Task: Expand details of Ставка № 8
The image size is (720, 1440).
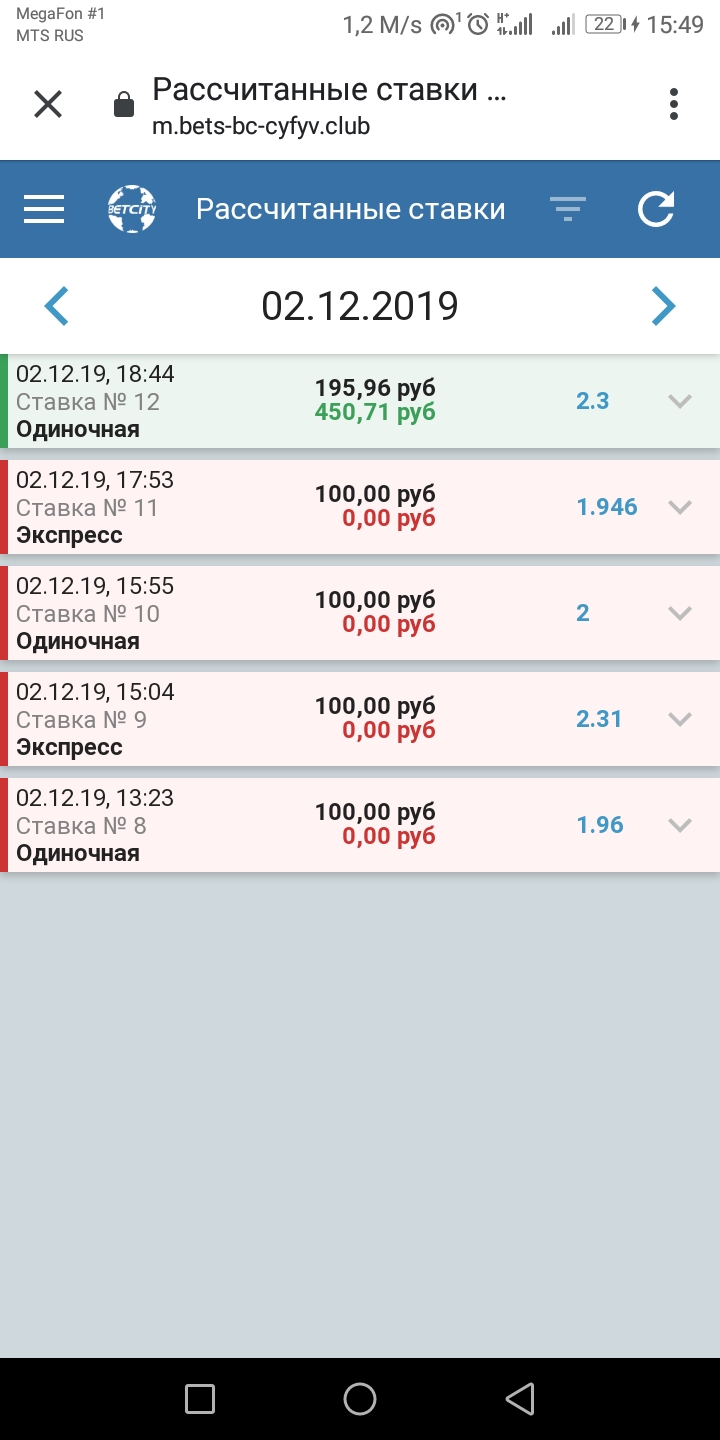Action: click(680, 825)
